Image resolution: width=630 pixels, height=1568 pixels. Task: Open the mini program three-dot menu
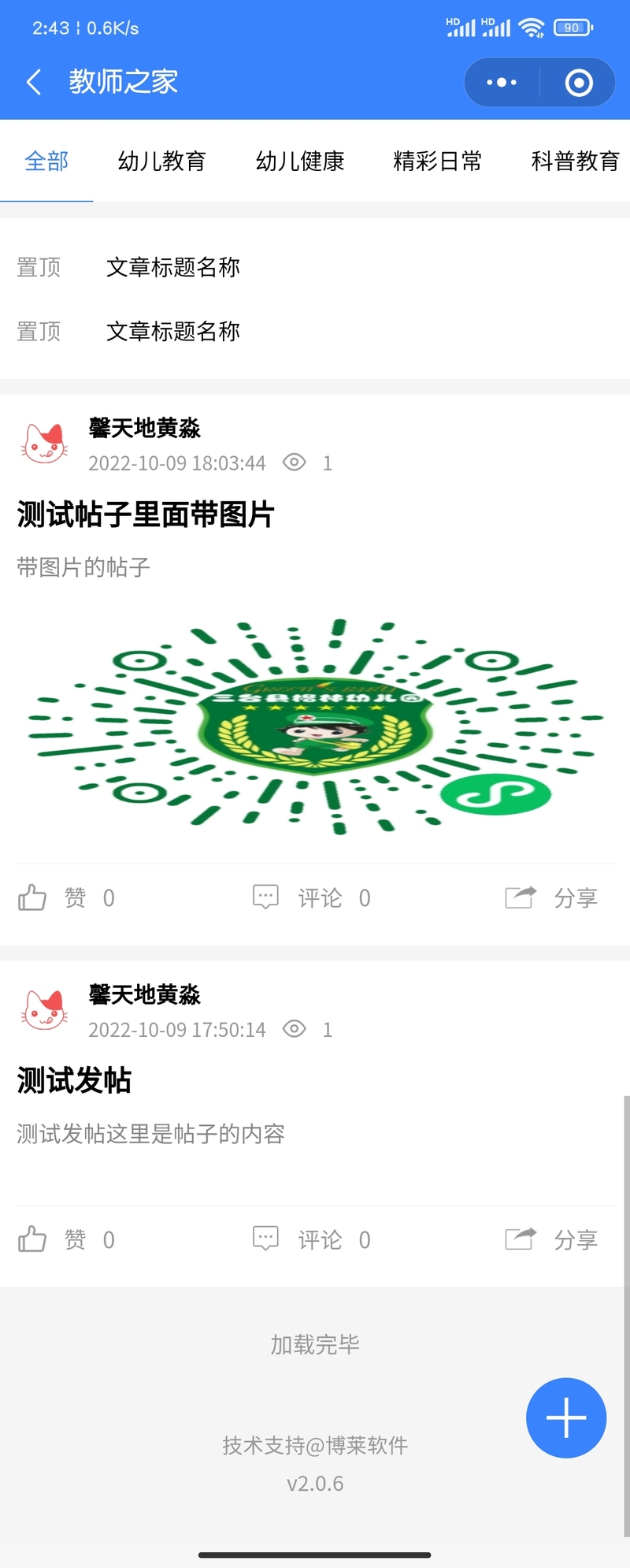[x=502, y=82]
